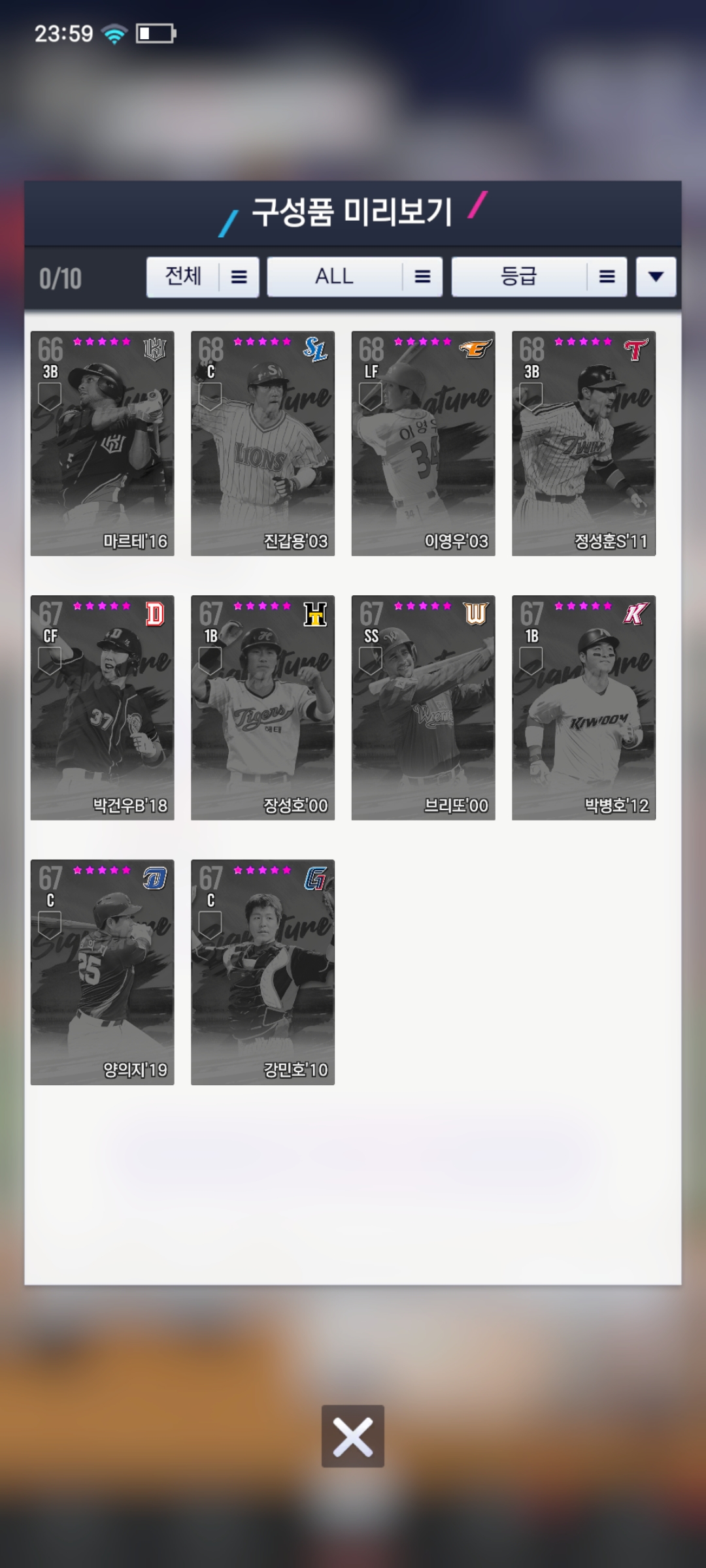Select the 진갑용'03 player card
The height and width of the screenshot is (1568, 706).
(263, 444)
